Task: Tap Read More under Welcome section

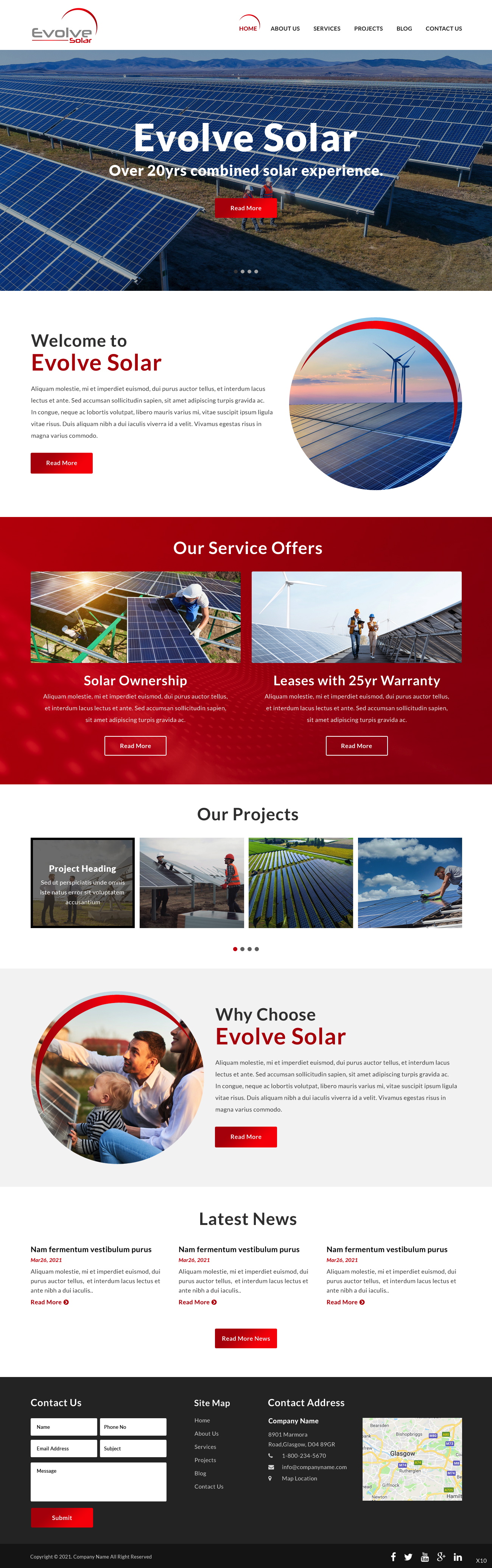Action: tap(61, 463)
